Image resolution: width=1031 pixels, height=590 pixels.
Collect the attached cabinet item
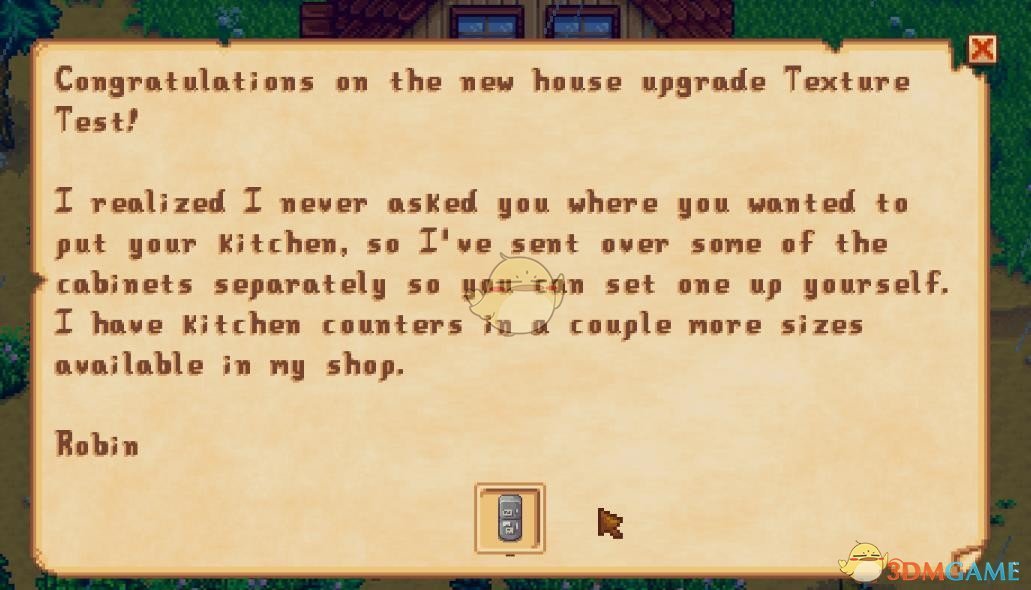510,518
